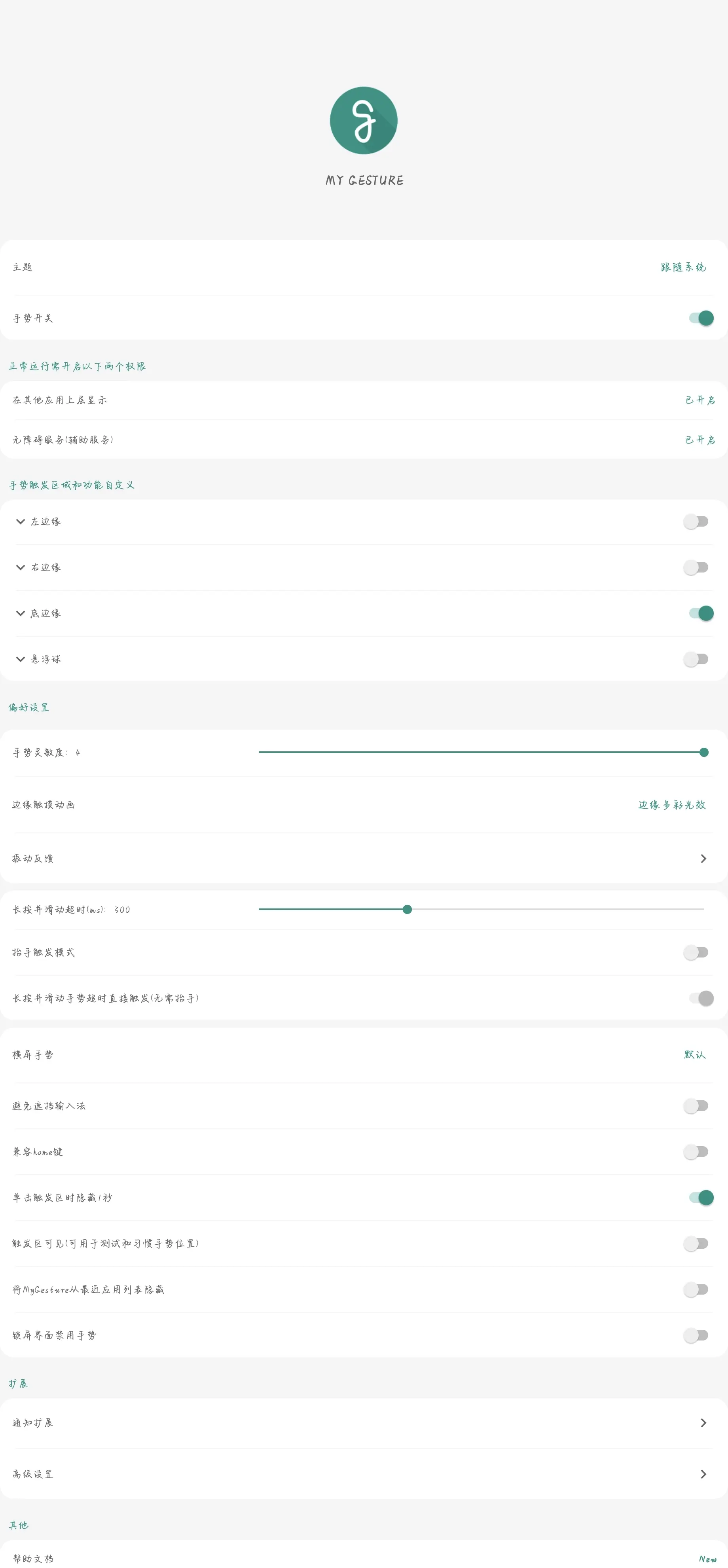Enable the 左边缘 toggle
Screen dimensions: 728x1568
point(696,521)
